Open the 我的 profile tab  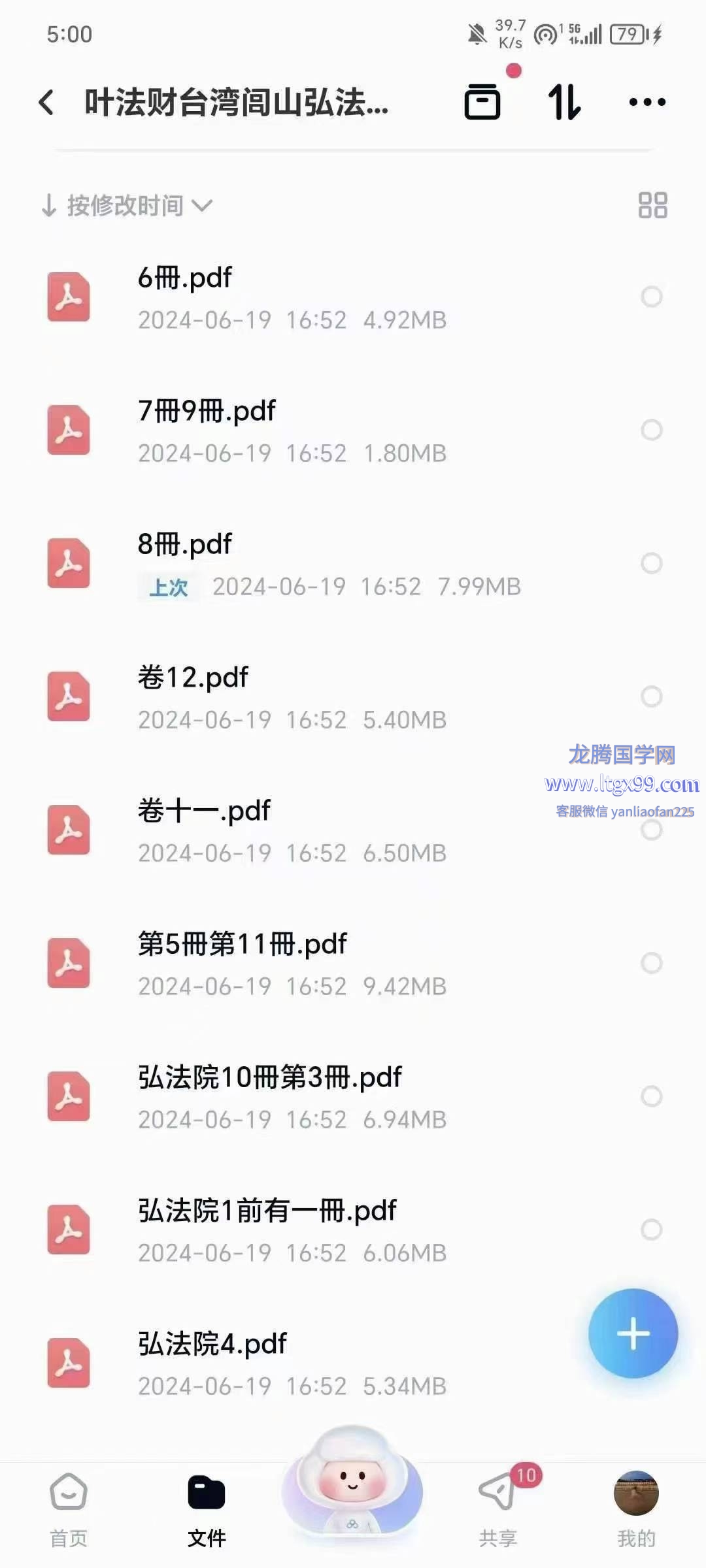636,1511
